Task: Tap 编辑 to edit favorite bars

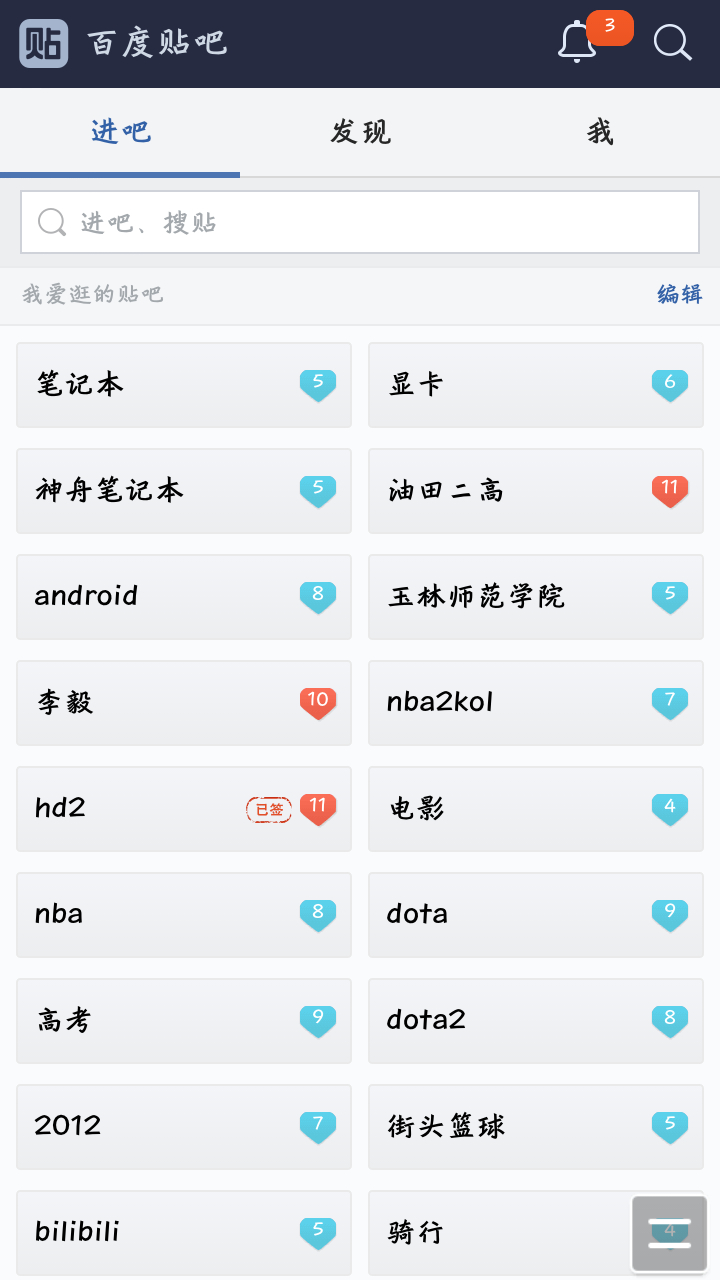Action: [679, 294]
